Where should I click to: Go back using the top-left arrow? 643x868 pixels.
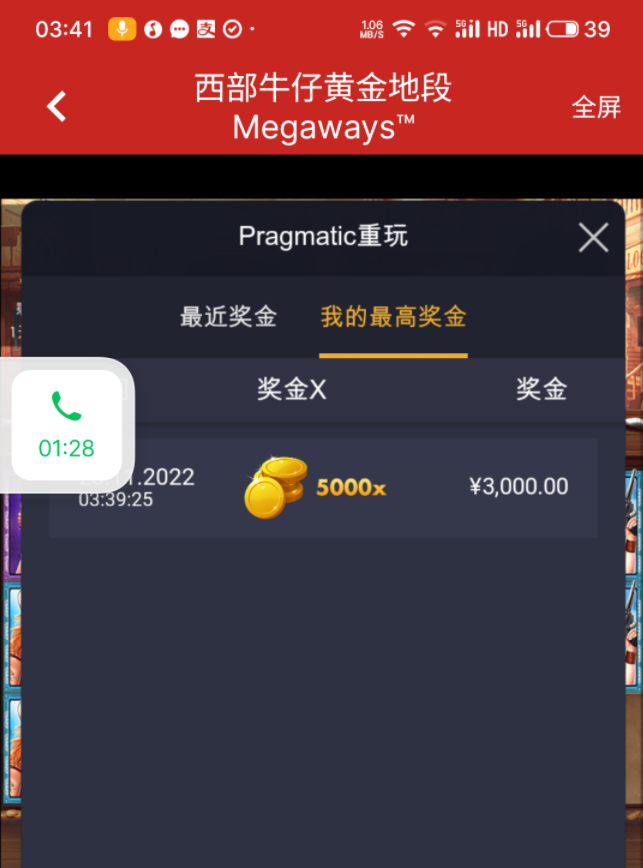[x=57, y=106]
